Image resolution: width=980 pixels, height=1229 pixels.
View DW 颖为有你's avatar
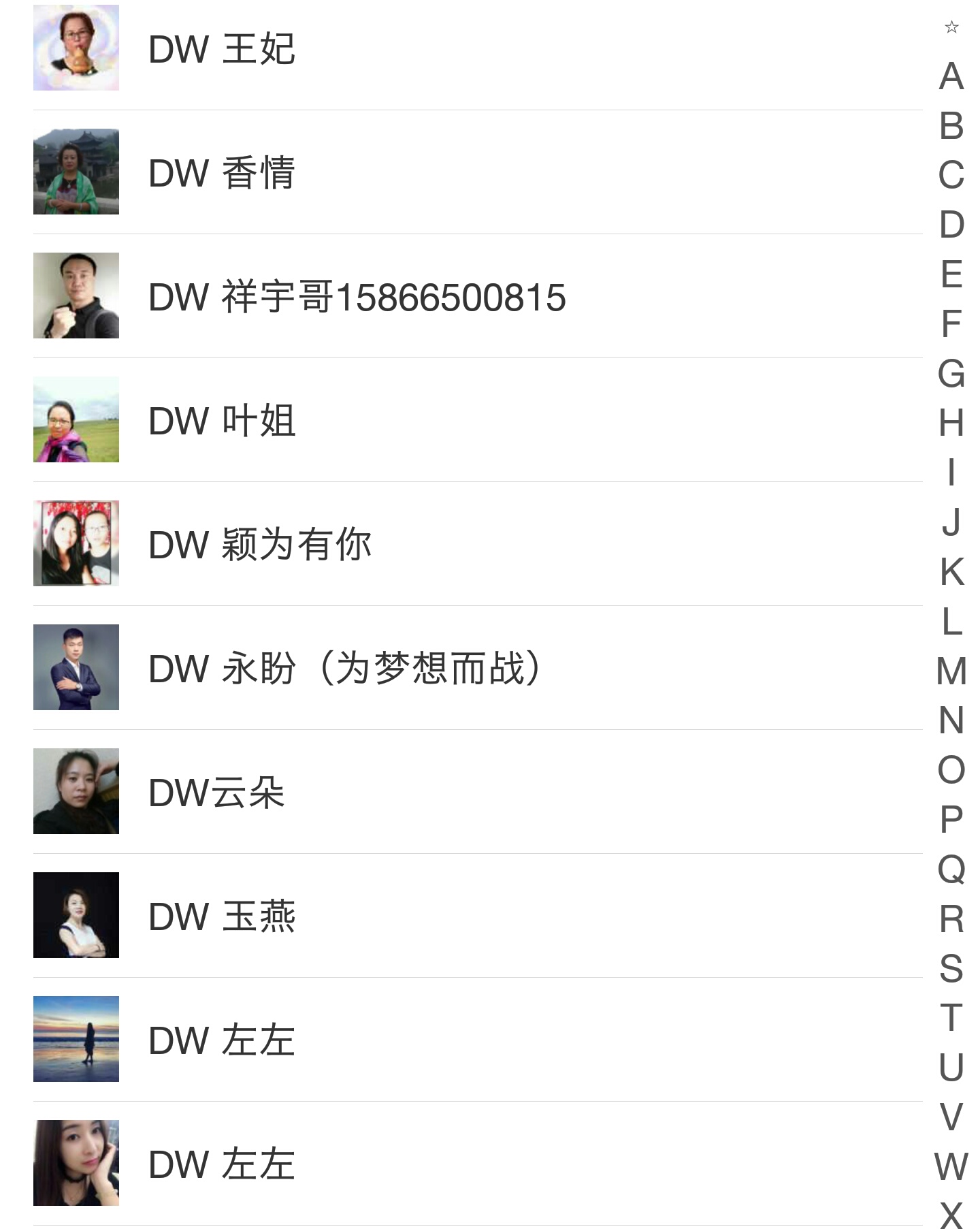point(77,543)
